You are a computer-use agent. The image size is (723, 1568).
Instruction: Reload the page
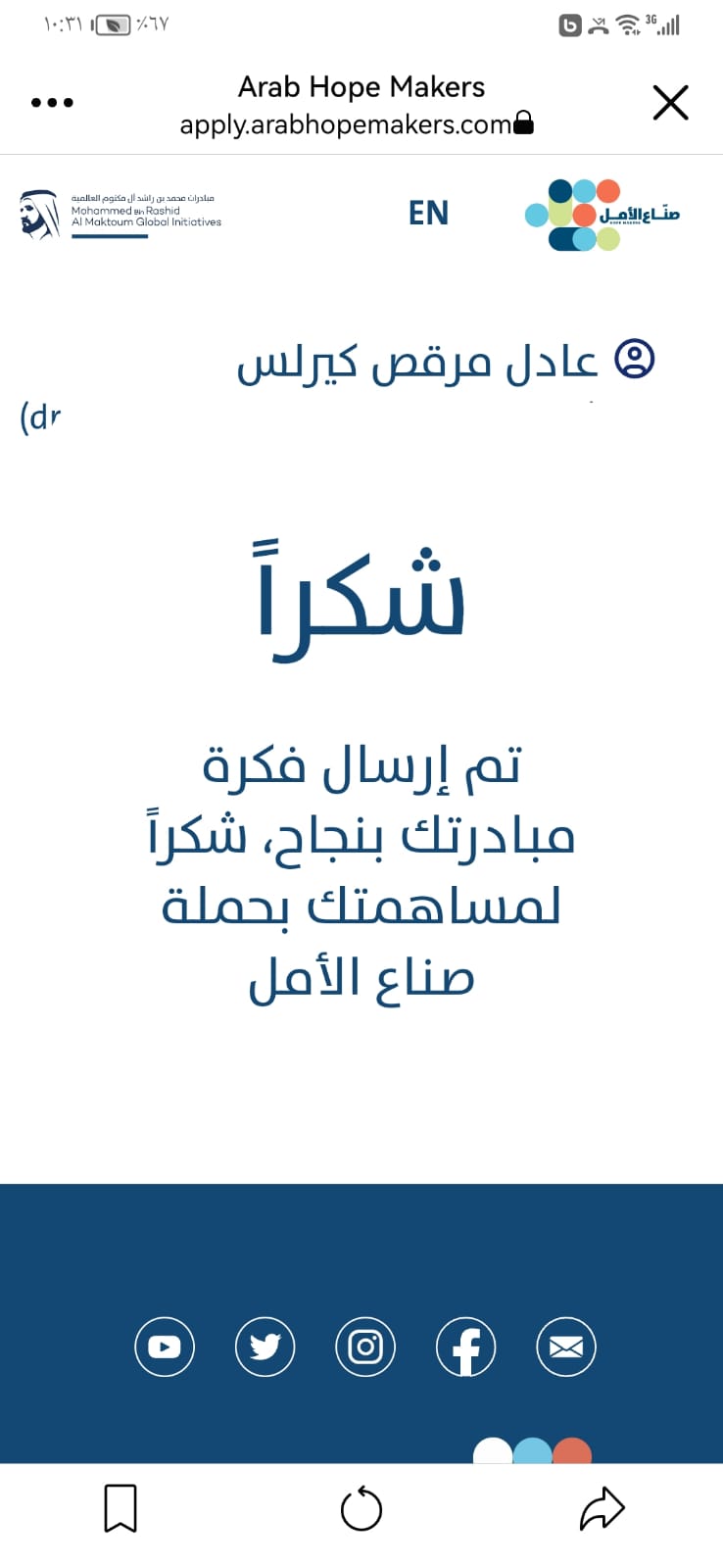click(x=361, y=1508)
